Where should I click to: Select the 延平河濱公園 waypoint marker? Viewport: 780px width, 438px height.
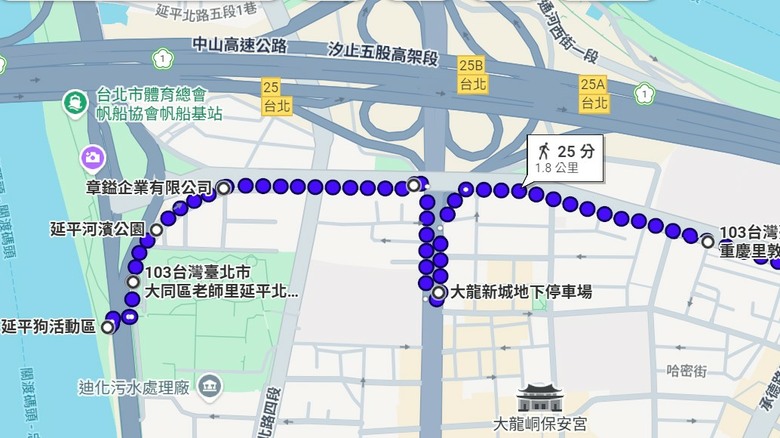(157, 230)
